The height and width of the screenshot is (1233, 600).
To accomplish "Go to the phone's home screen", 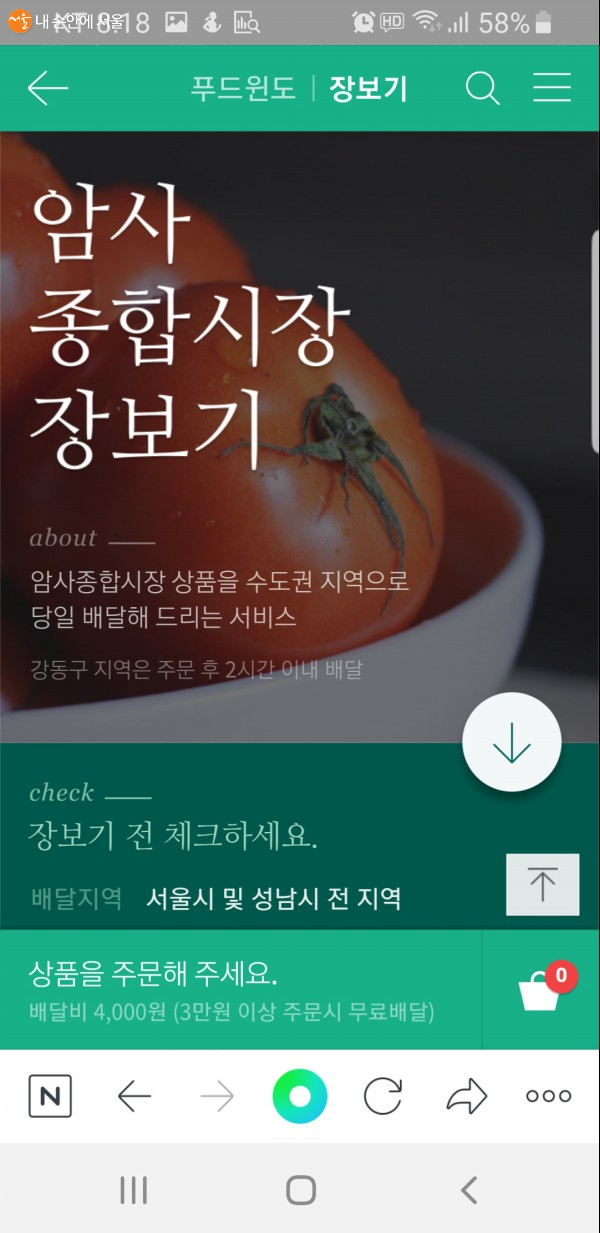I will click(x=300, y=1190).
